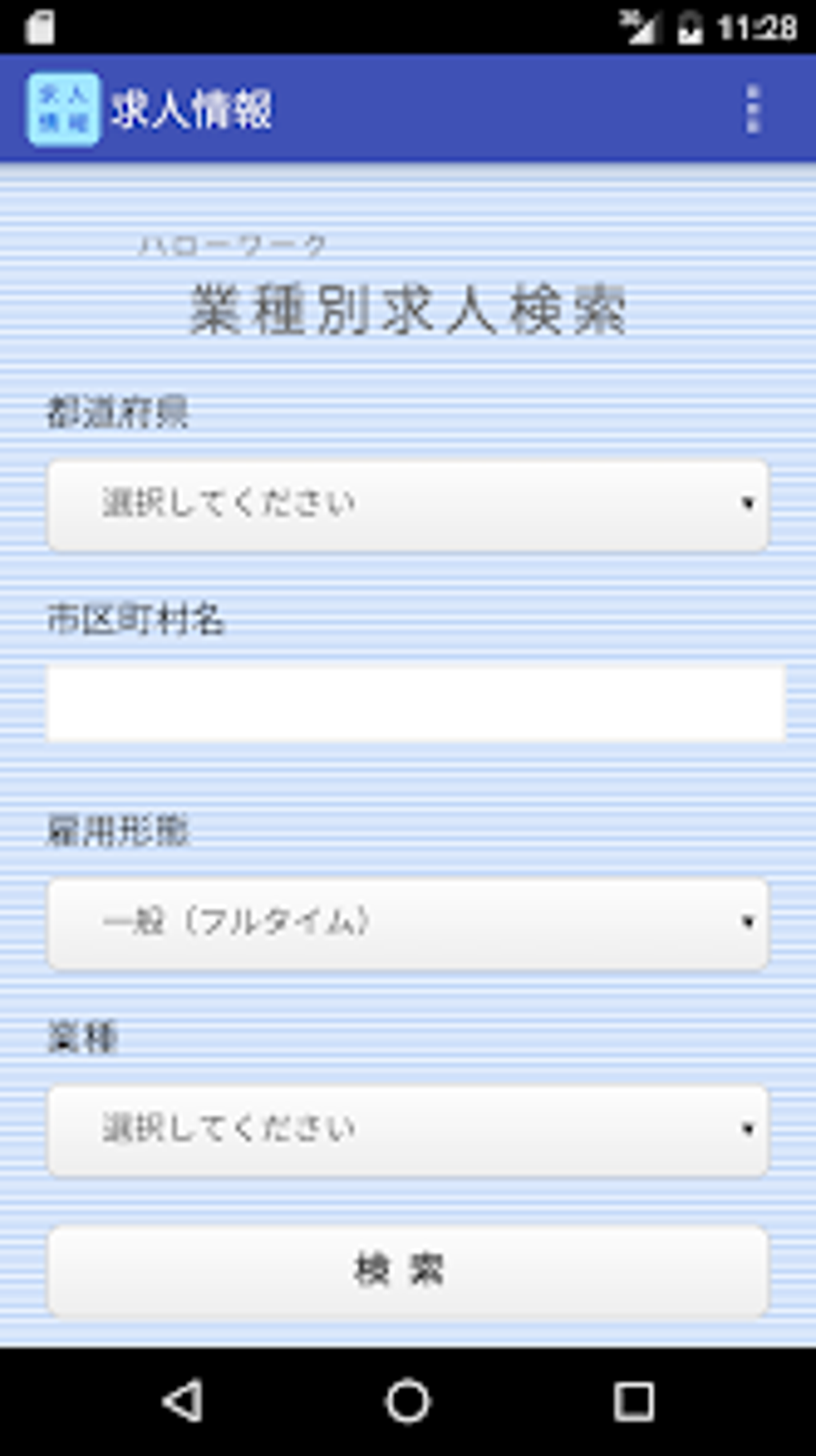The width and height of the screenshot is (816, 1456).
Task: Go to the home screen
Action: click(408, 1401)
